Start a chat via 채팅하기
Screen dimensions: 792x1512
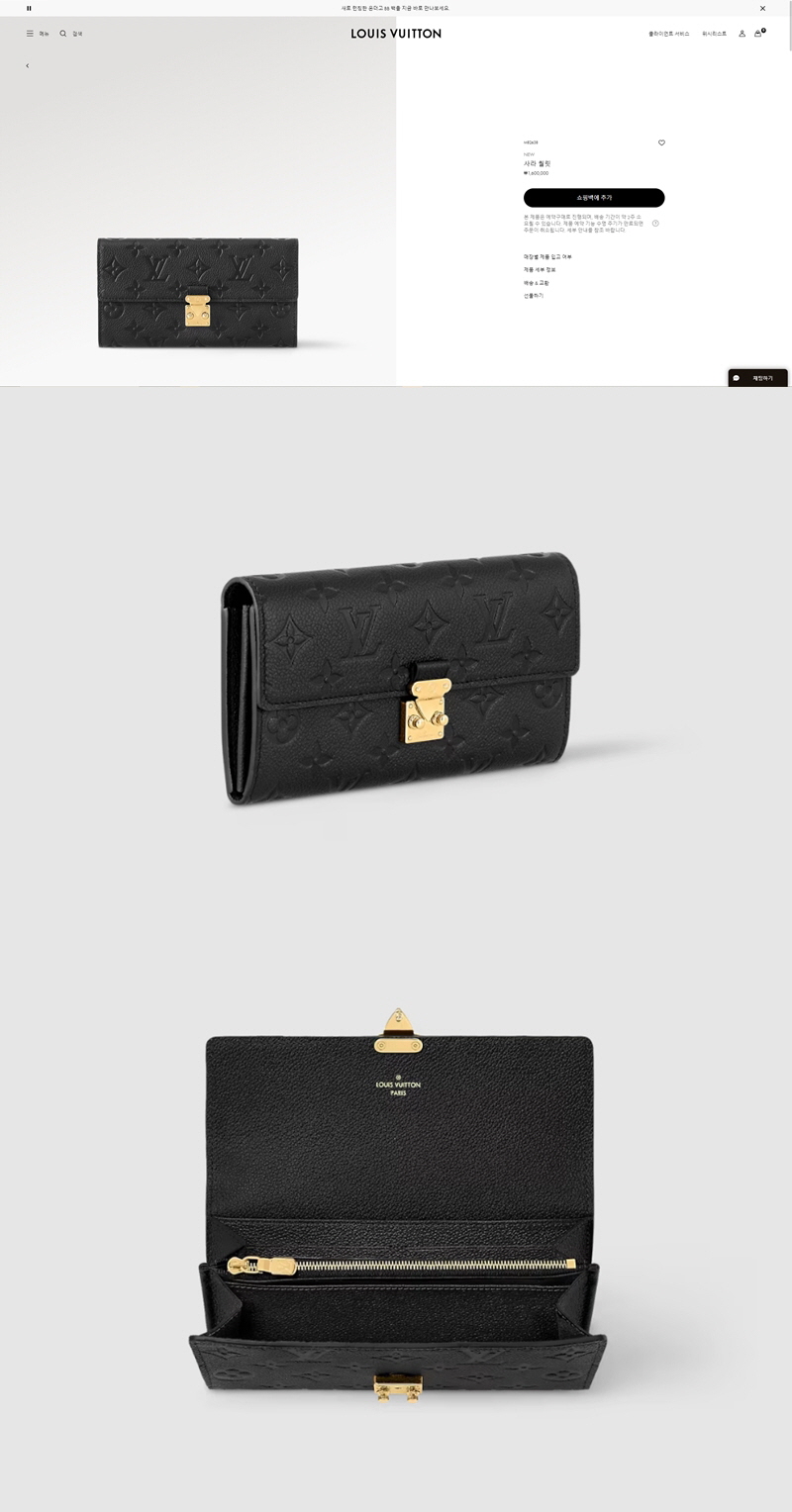pos(757,378)
